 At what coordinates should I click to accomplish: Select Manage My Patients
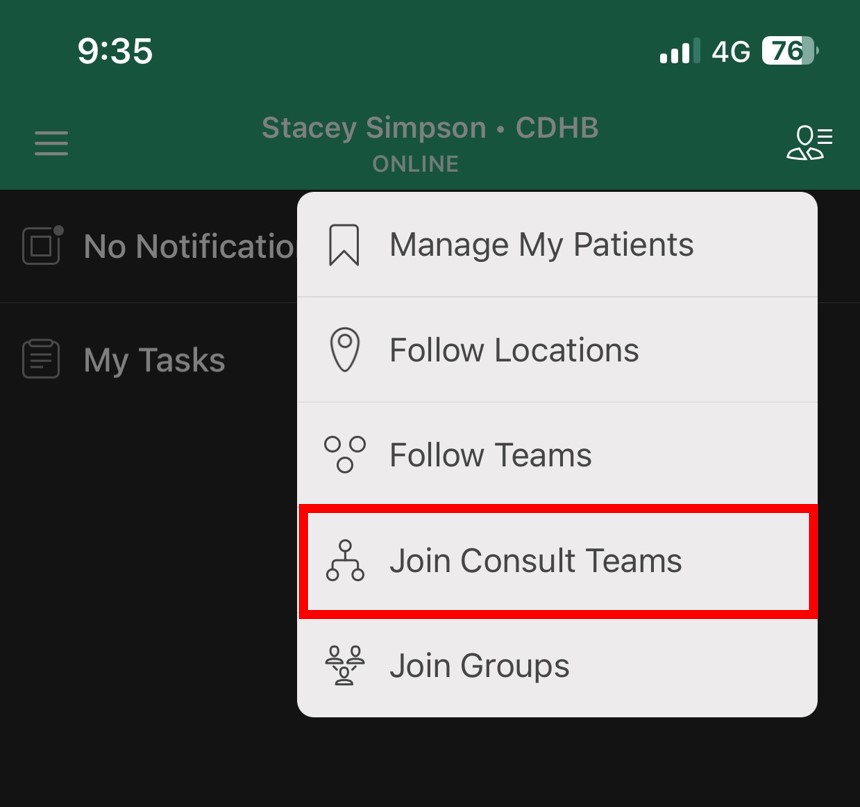point(541,245)
